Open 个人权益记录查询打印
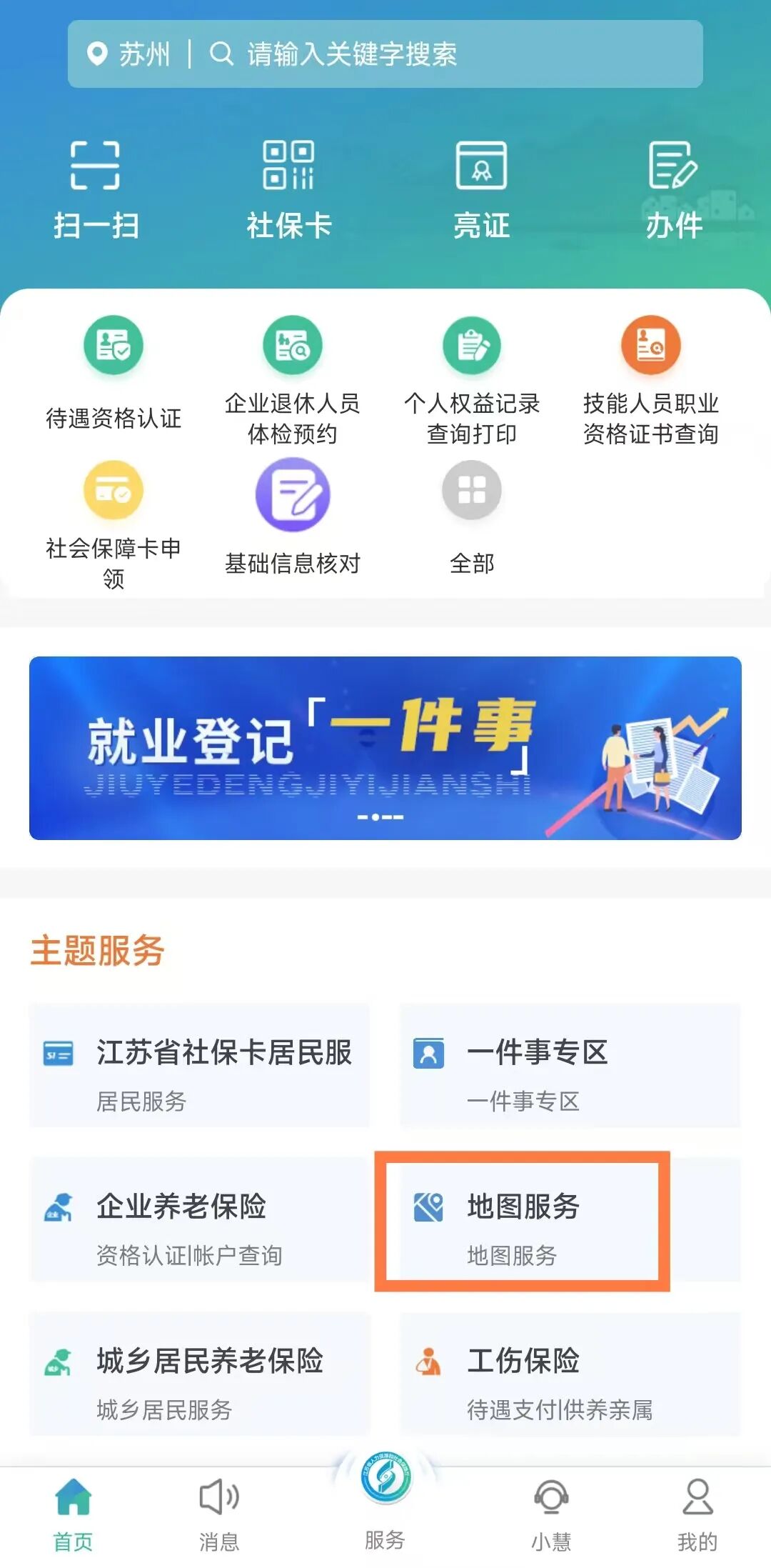Image resolution: width=771 pixels, height=1568 pixels. (471, 380)
